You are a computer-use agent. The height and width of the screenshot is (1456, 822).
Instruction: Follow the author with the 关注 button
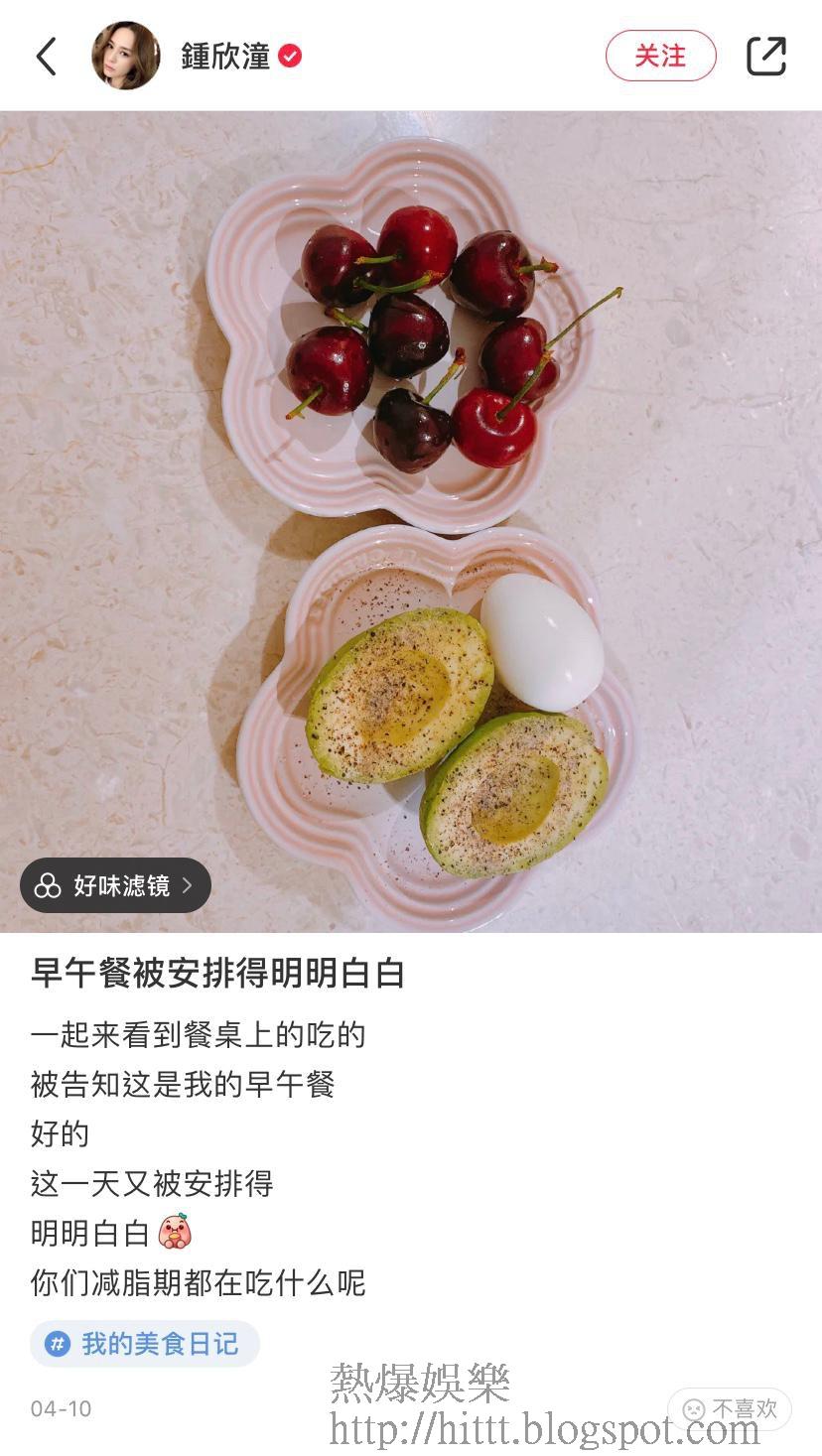click(660, 56)
